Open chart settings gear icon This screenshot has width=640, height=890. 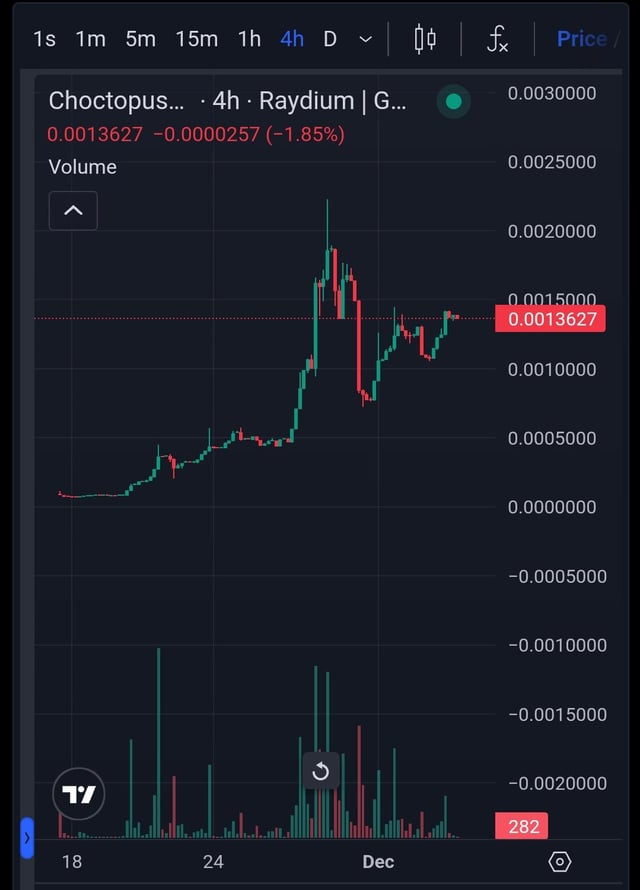point(560,861)
